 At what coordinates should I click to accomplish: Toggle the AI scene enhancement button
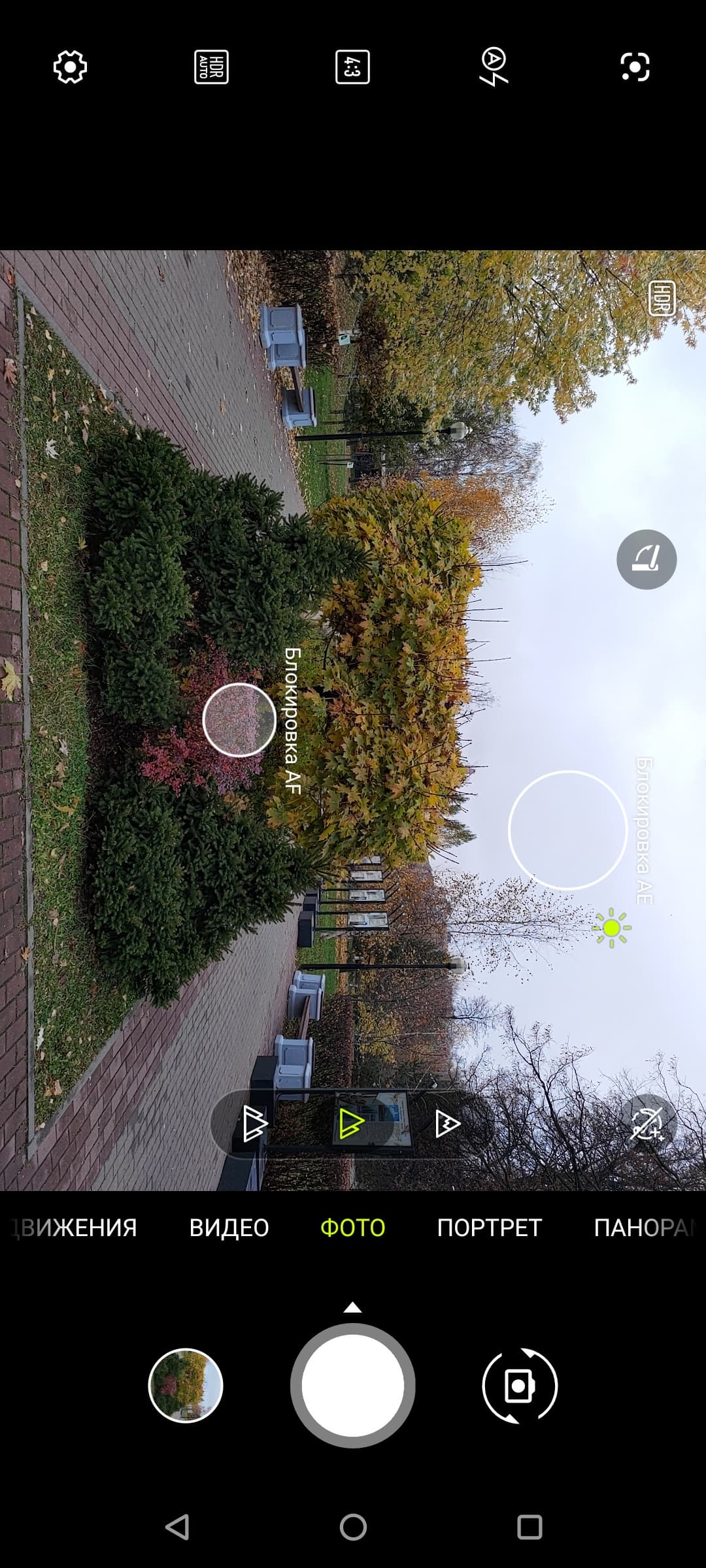(x=647, y=1124)
